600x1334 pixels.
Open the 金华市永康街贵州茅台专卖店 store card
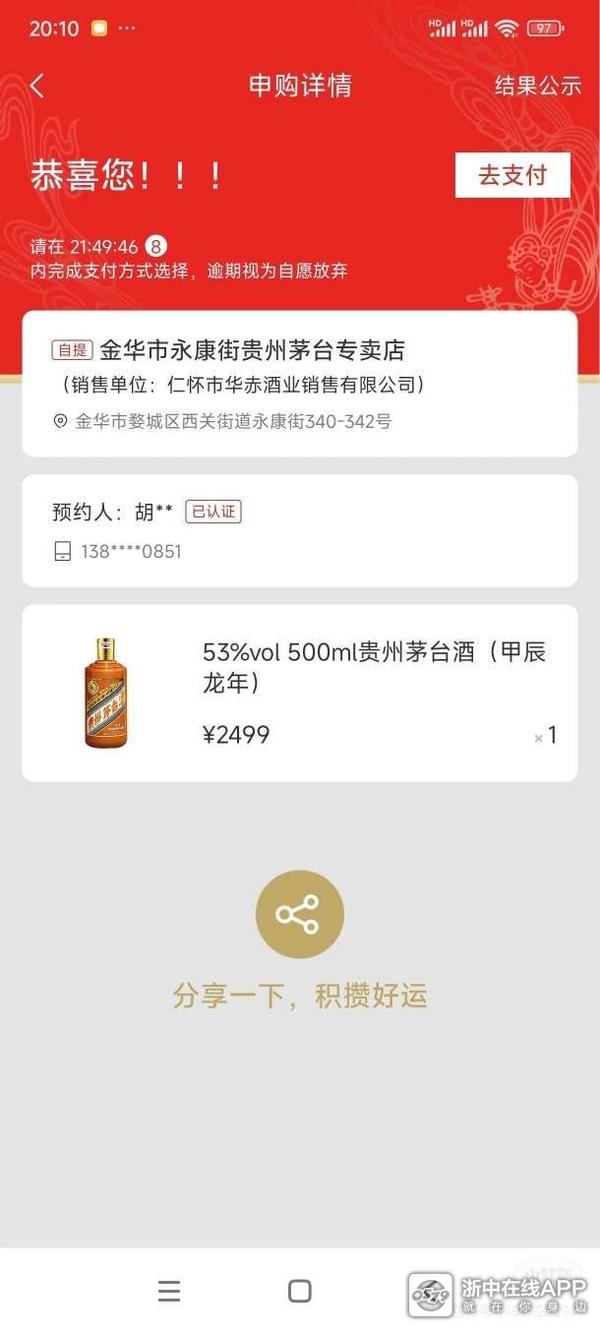pos(299,383)
